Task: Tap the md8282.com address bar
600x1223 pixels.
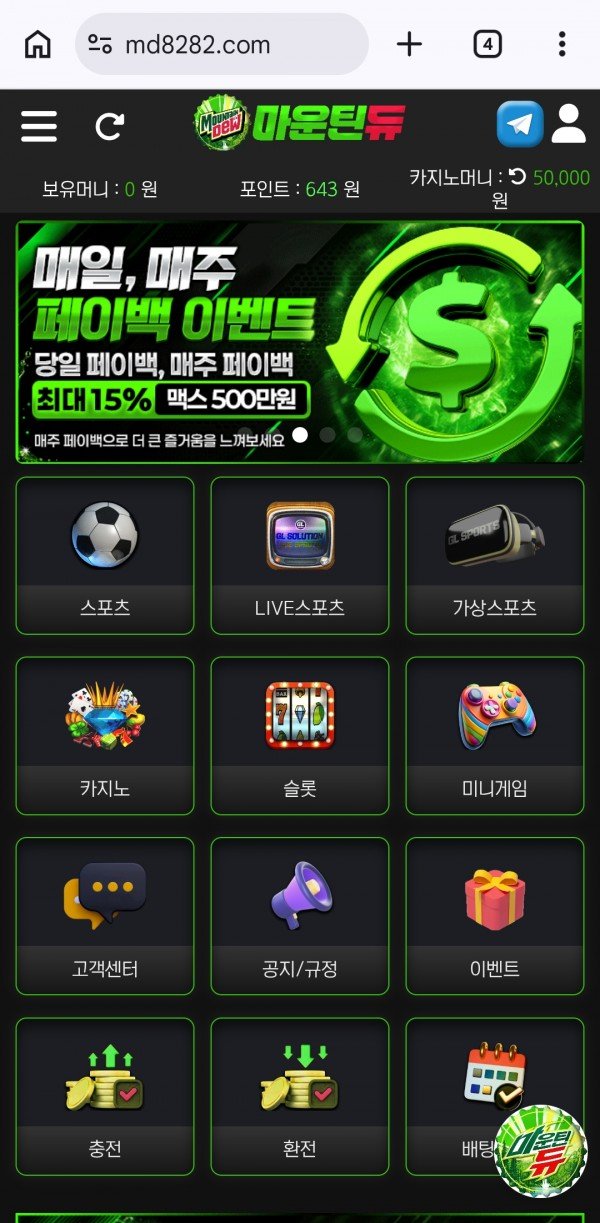Action: coord(222,44)
